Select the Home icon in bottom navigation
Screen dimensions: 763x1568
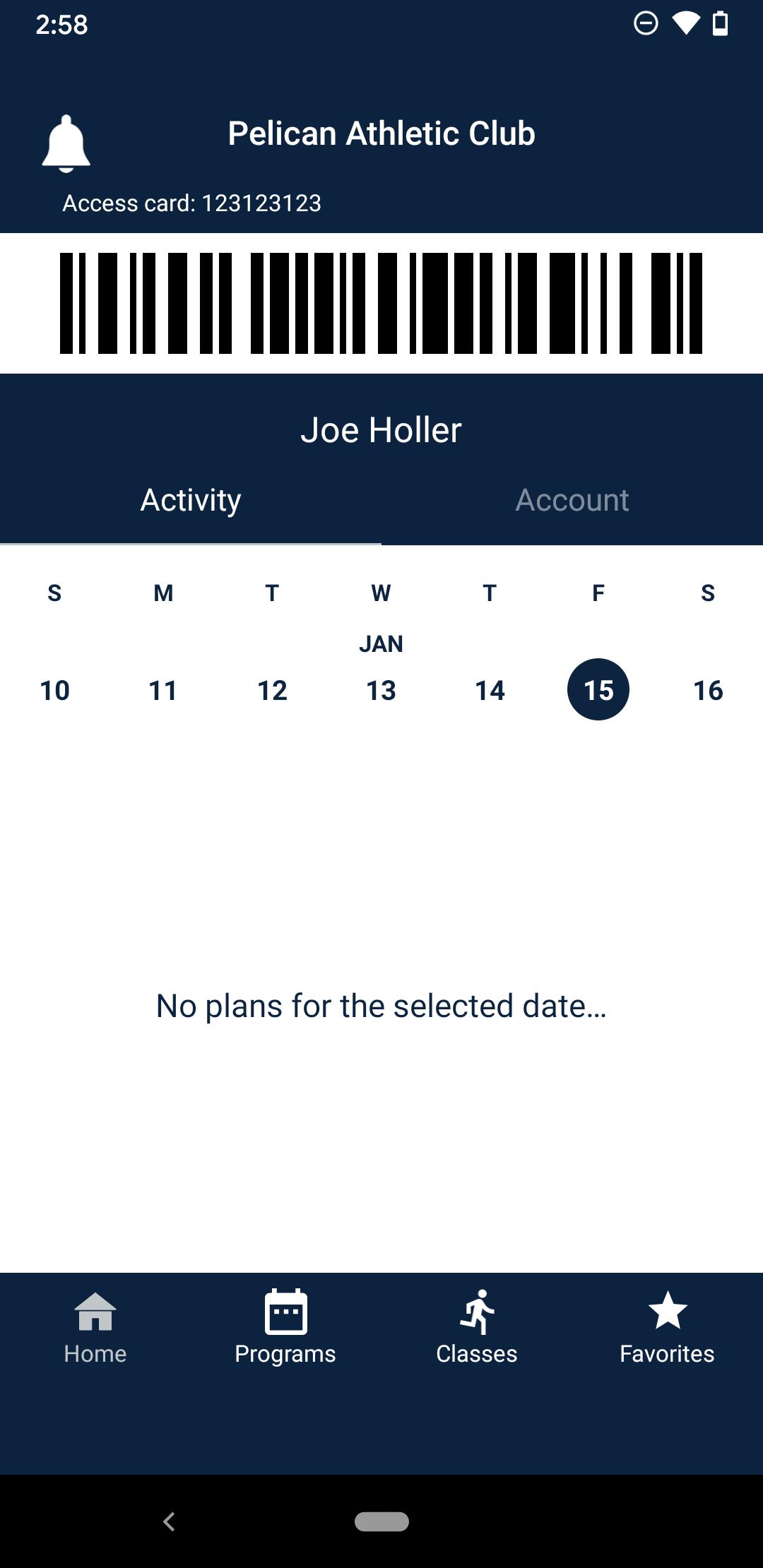coord(94,1326)
